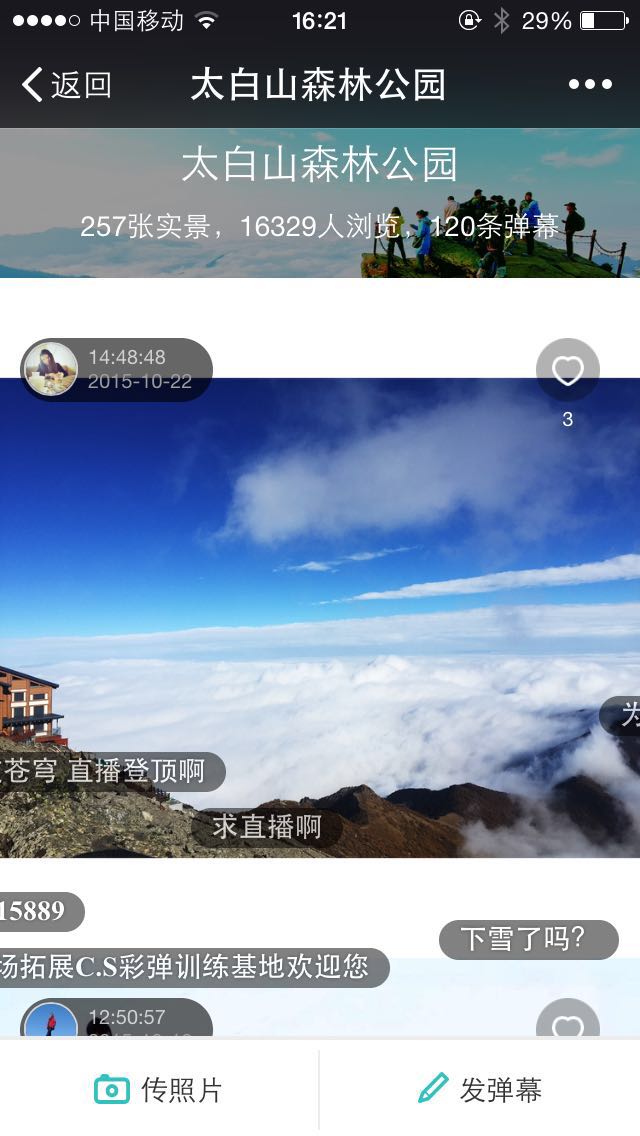Go back using the 返回 button
Screen dimensions: 640x1136
[x=66, y=85]
